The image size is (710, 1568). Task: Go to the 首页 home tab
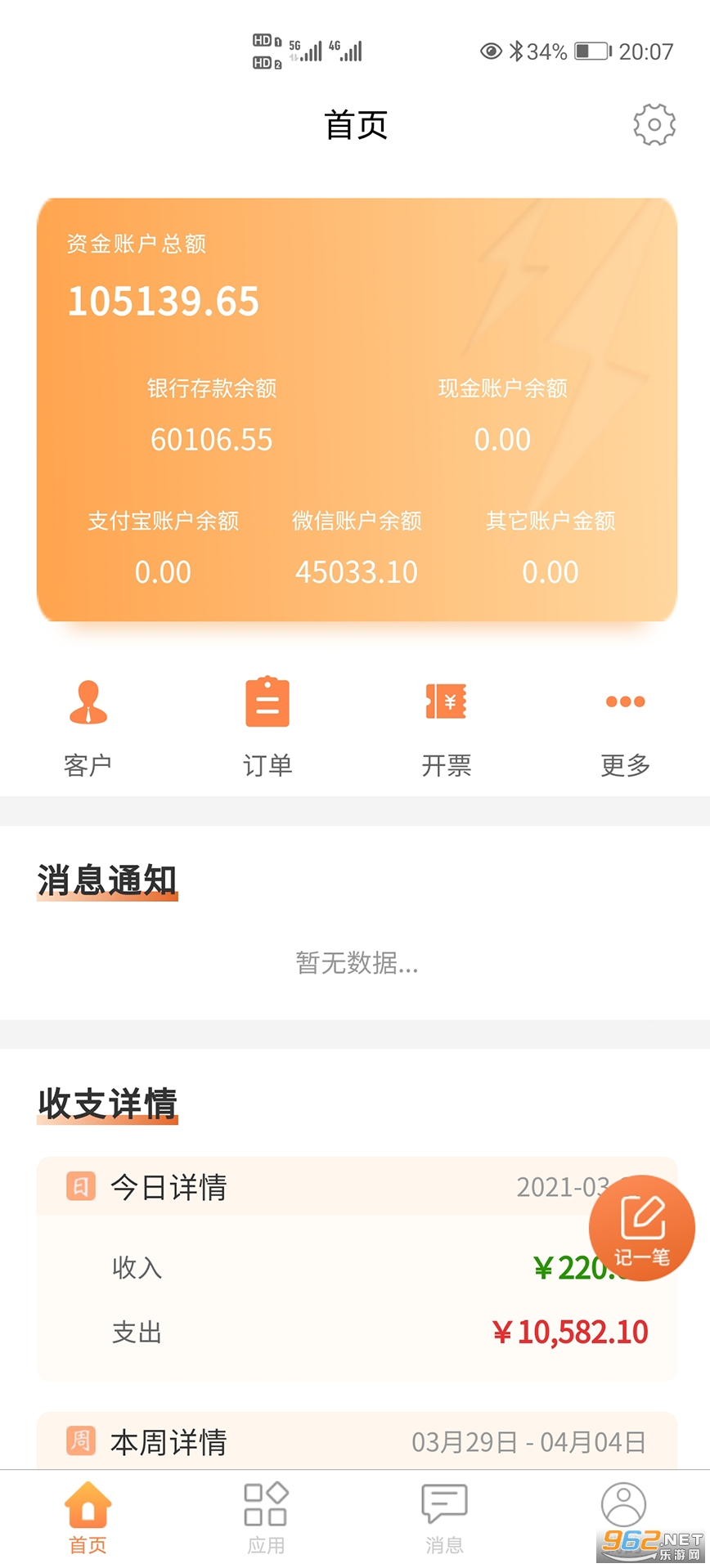click(88, 1517)
